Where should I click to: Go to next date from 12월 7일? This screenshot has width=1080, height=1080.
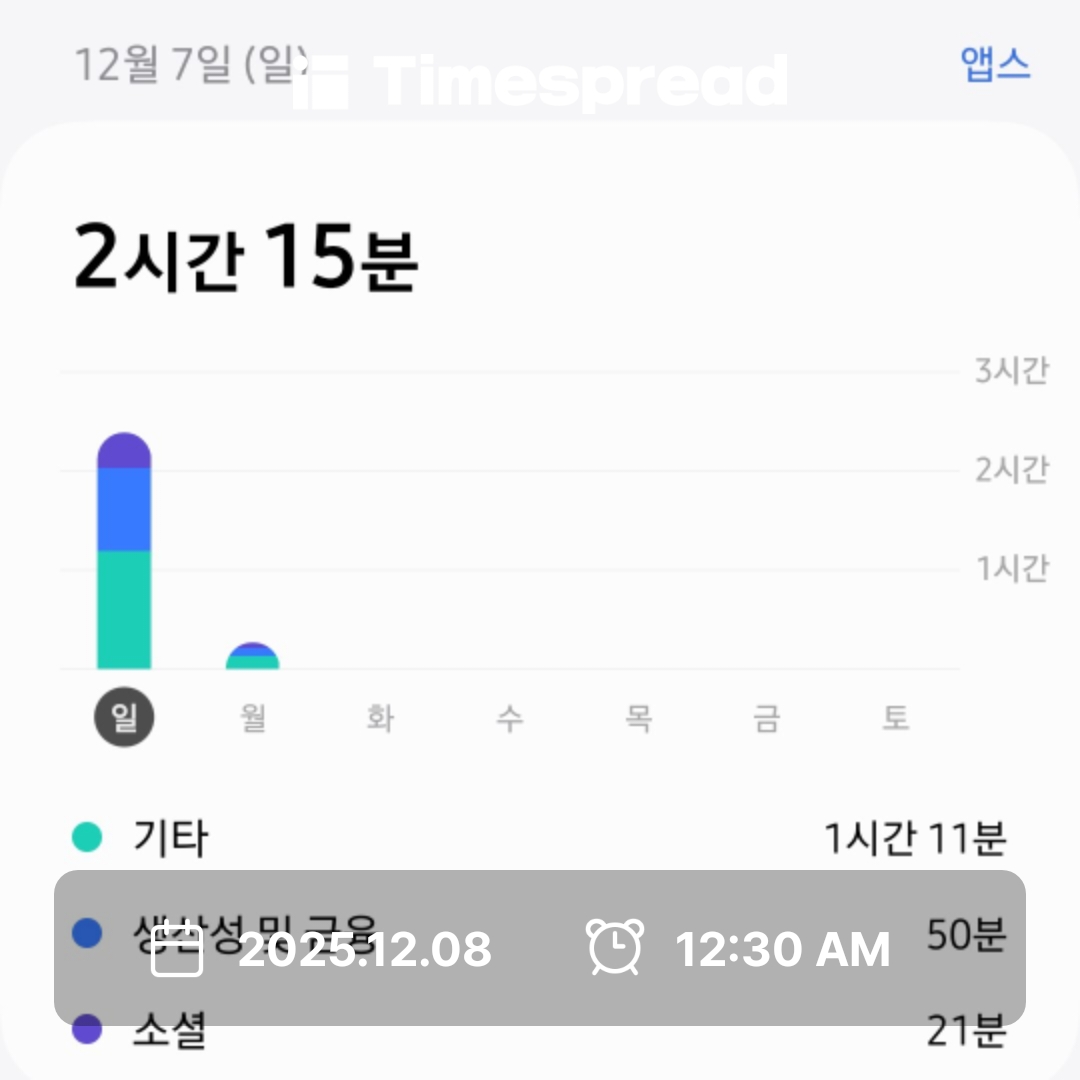304,64
